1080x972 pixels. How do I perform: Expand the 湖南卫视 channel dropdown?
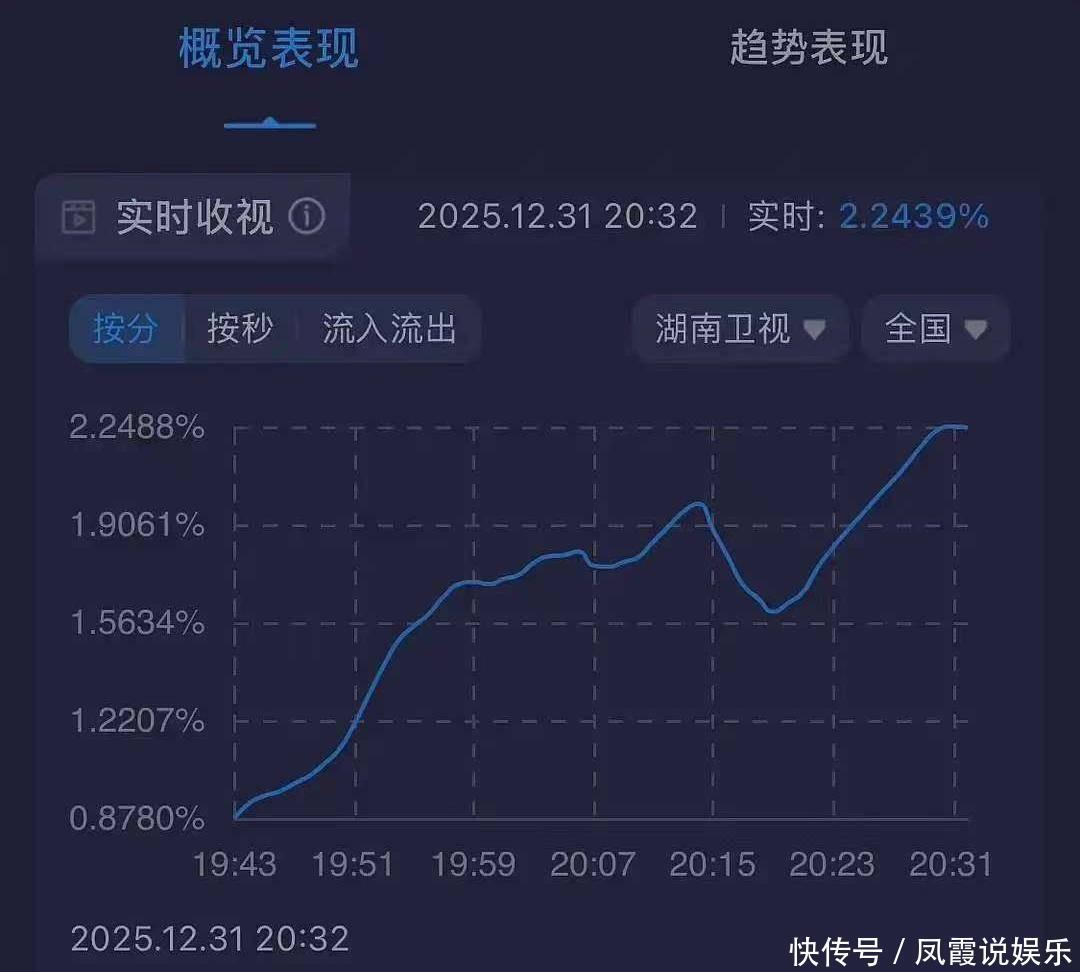click(740, 328)
